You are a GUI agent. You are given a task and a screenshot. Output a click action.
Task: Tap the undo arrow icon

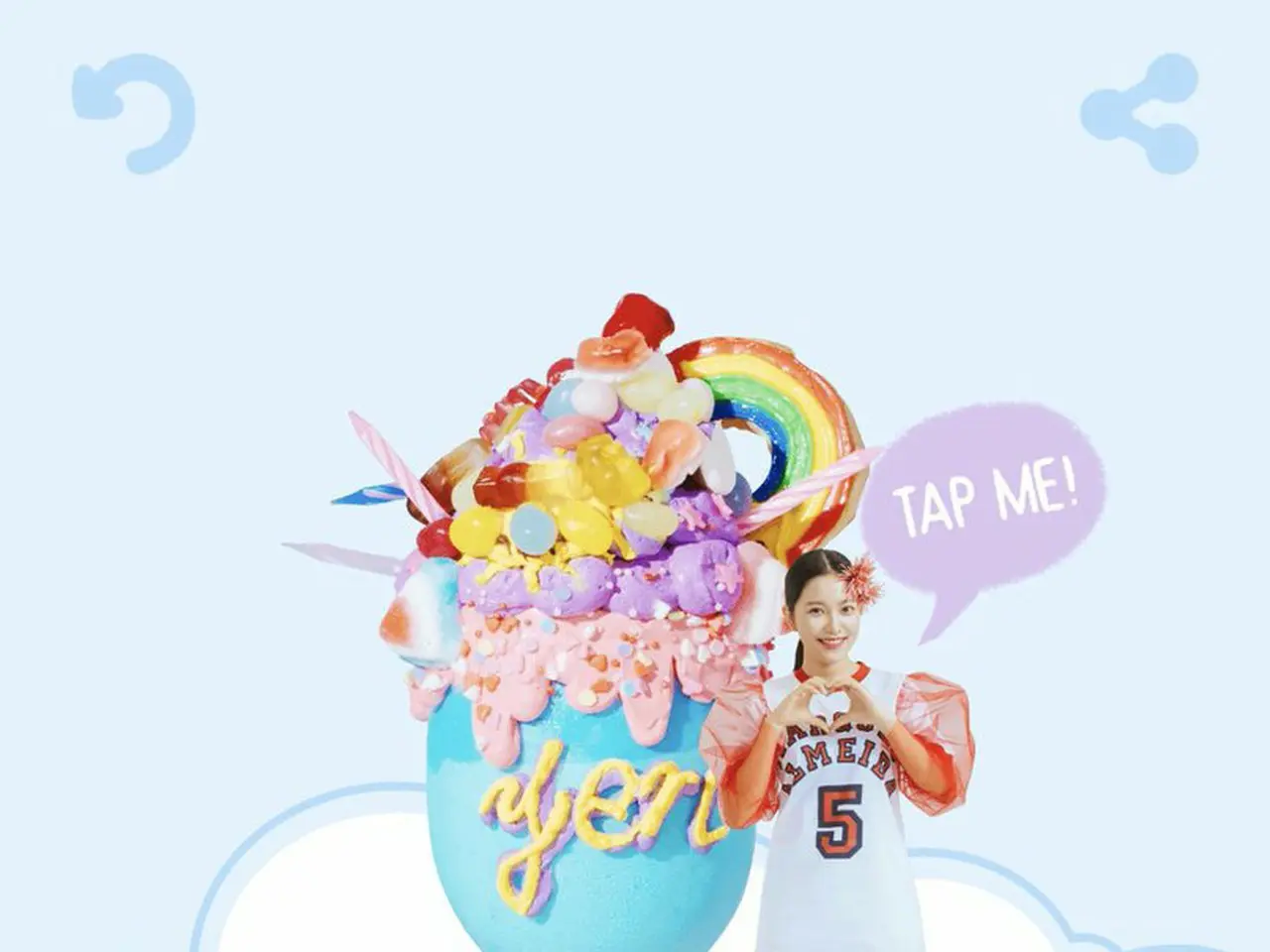(x=135, y=111)
